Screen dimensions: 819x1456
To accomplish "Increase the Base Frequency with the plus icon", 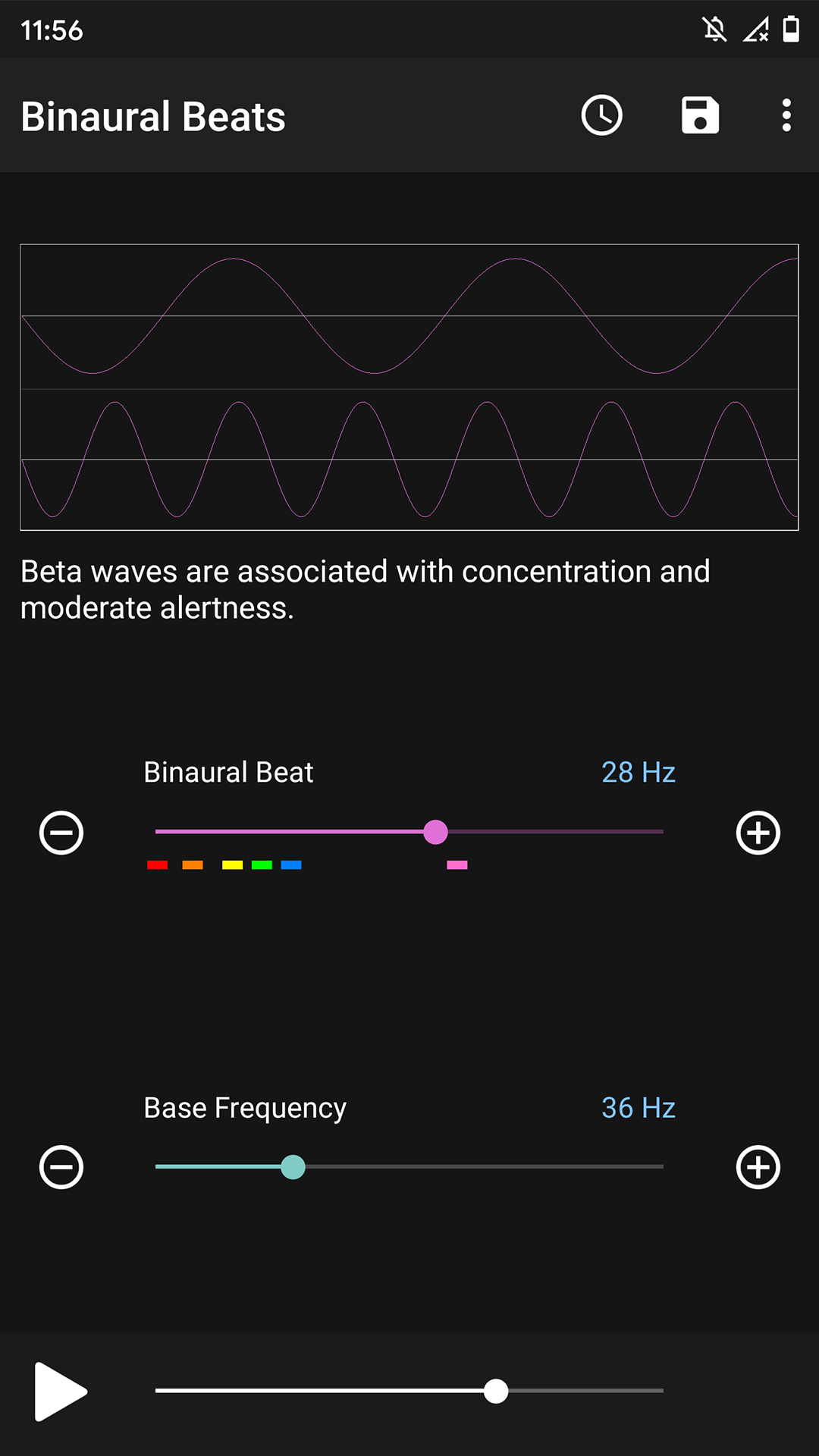I will pos(758,1167).
